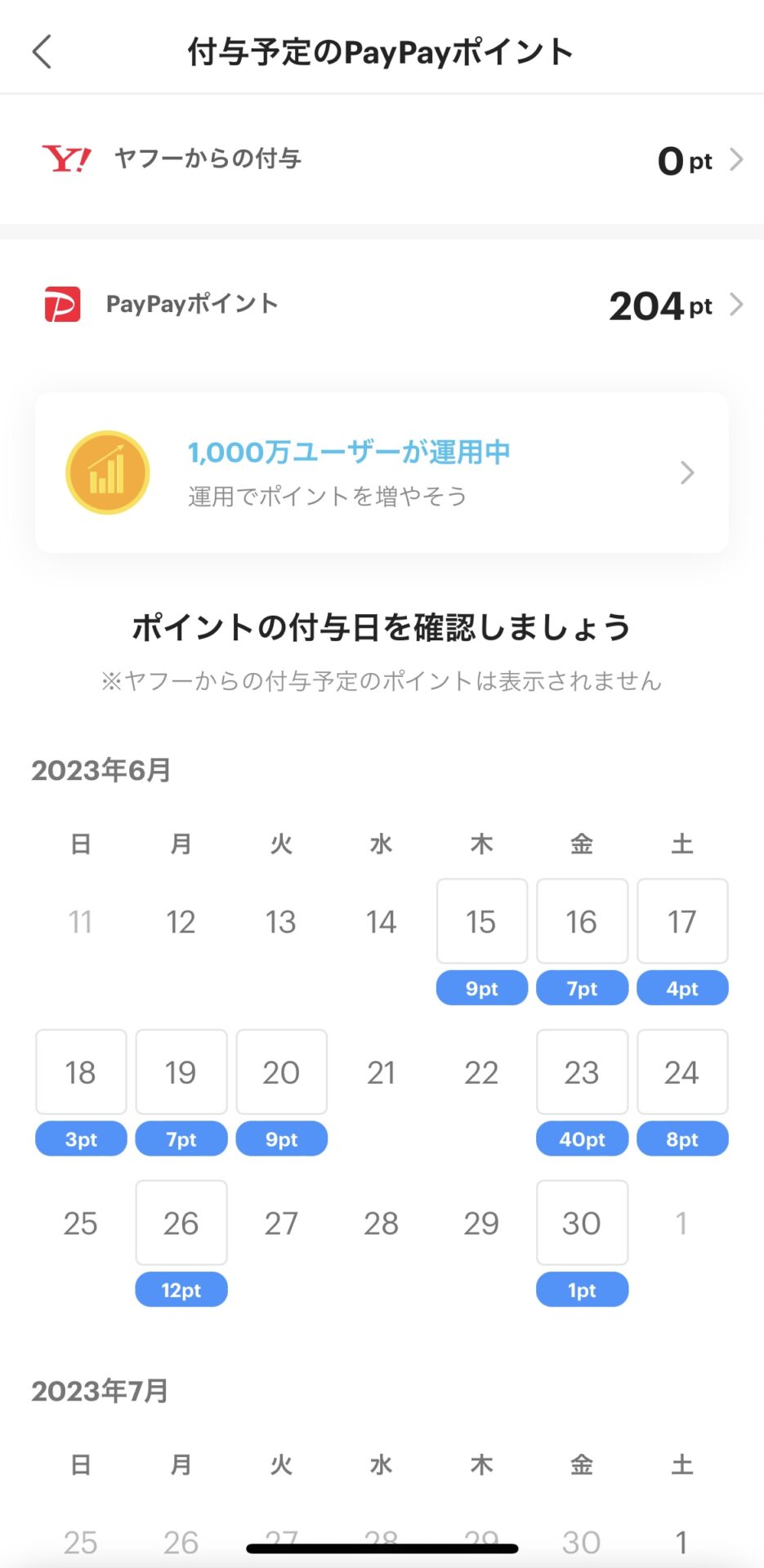
Task: Select June 18 on the calendar
Action: coord(80,1072)
